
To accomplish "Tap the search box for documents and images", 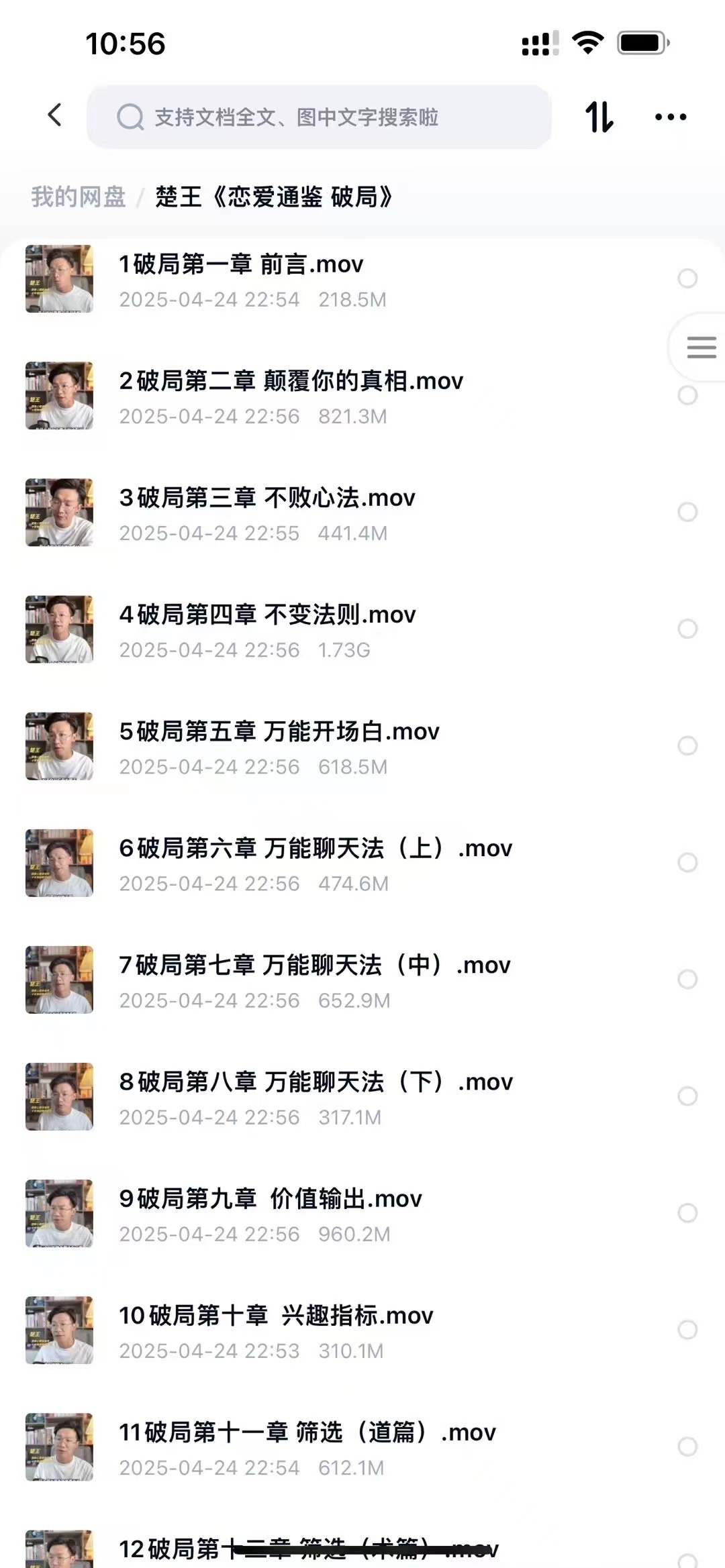I will pos(319,117).
